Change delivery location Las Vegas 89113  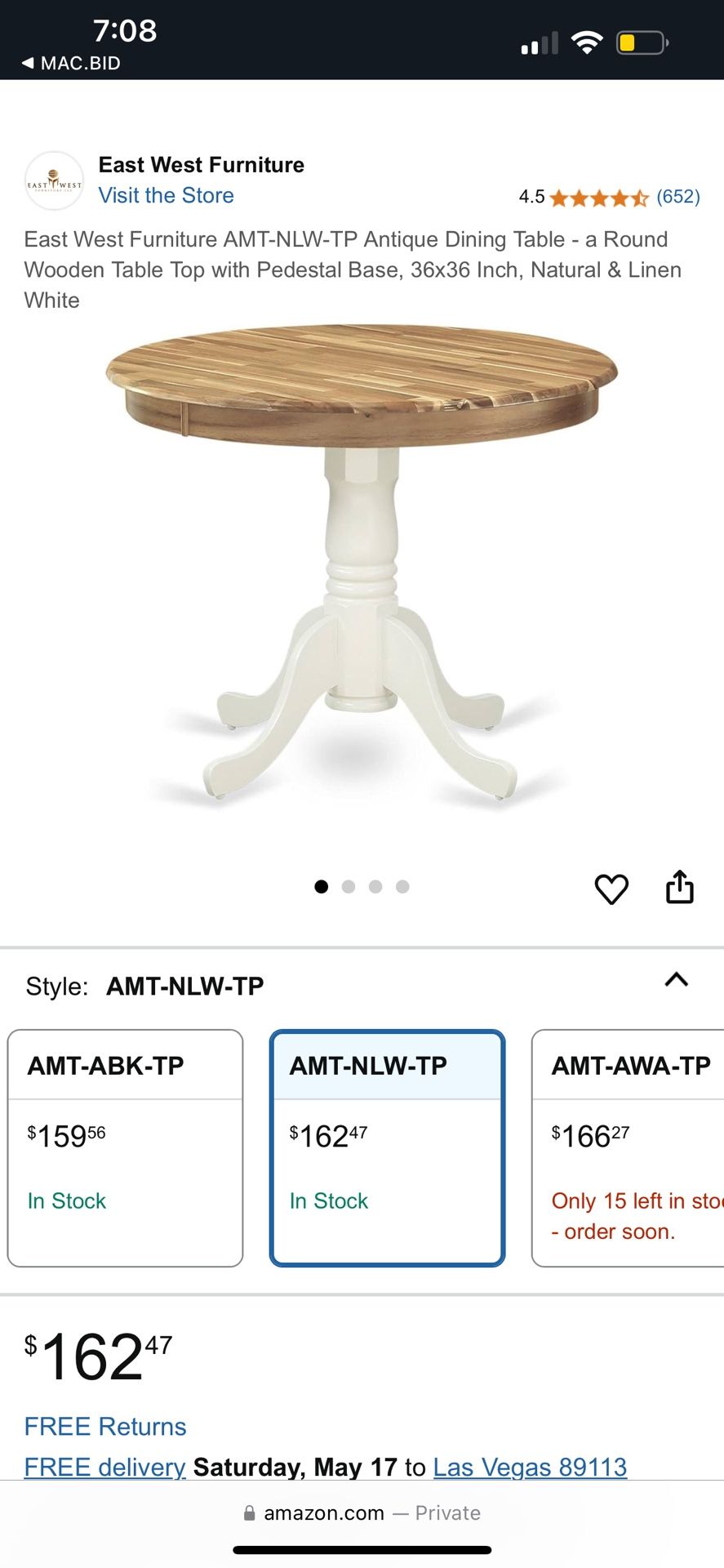(x=530, y=1468)
